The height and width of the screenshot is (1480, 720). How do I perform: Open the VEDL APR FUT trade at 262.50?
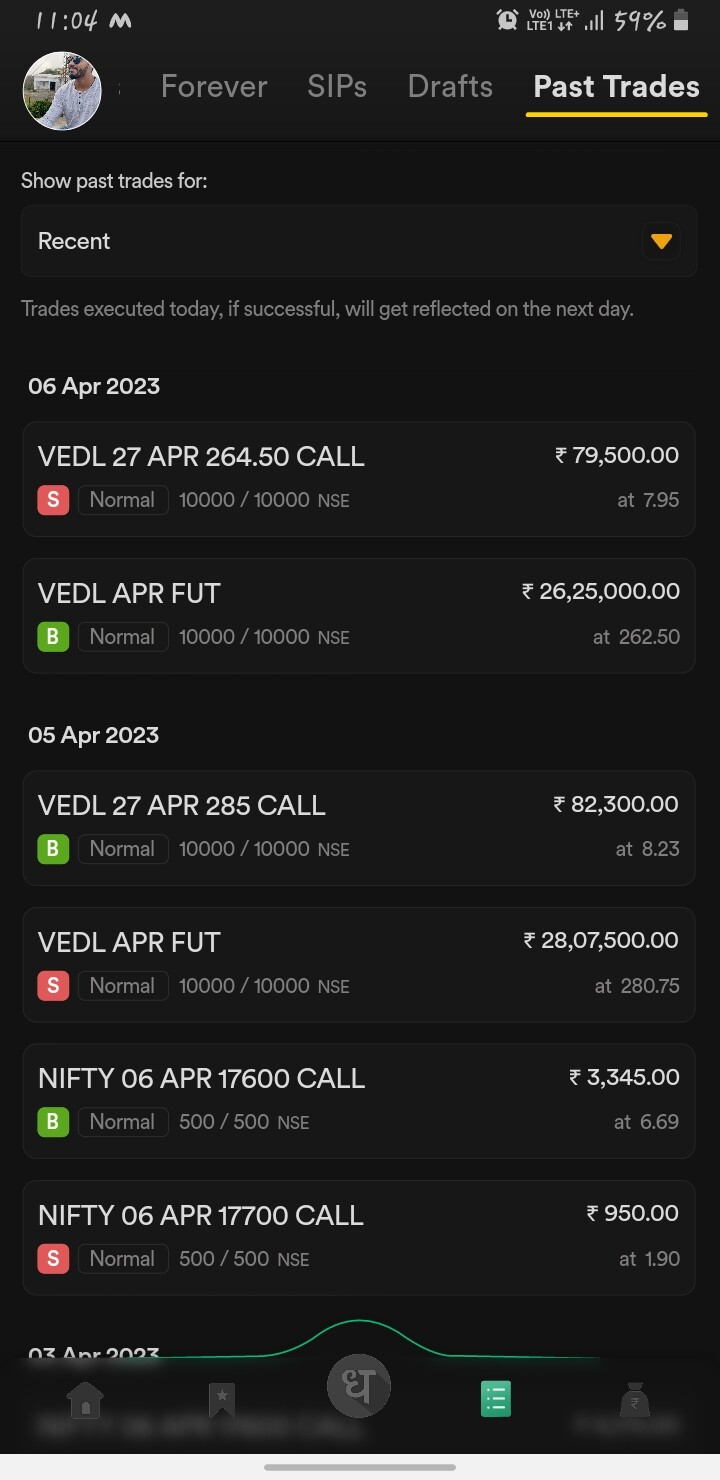click(359, 616)
